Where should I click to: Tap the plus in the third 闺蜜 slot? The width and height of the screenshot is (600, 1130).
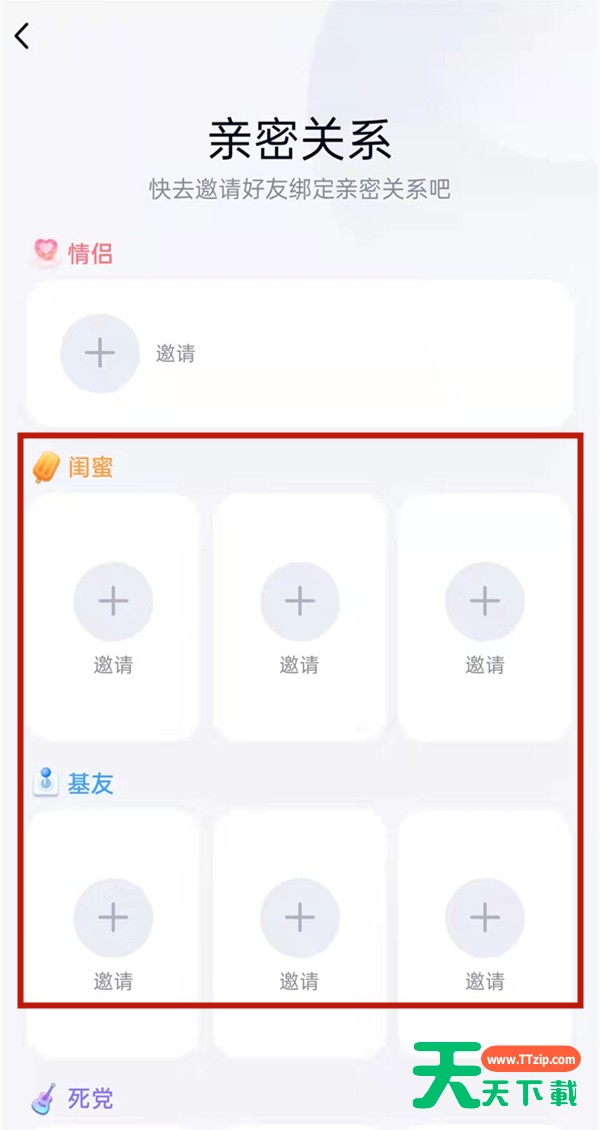click(x=485, y=602)
